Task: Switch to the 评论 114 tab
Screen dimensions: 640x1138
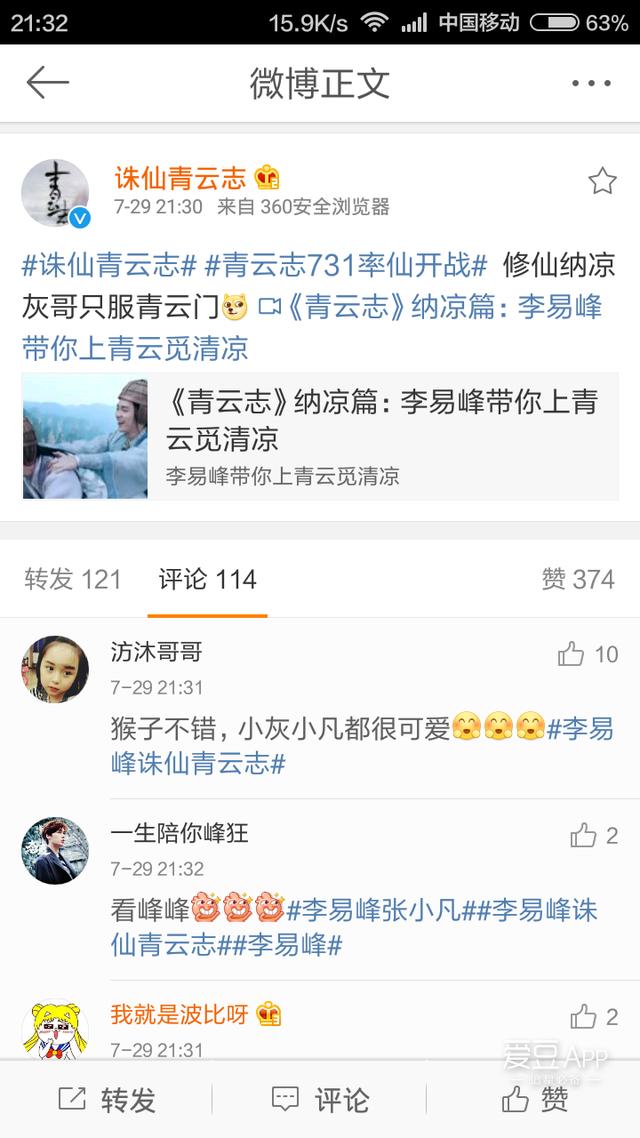Action: tap(208, 579)
